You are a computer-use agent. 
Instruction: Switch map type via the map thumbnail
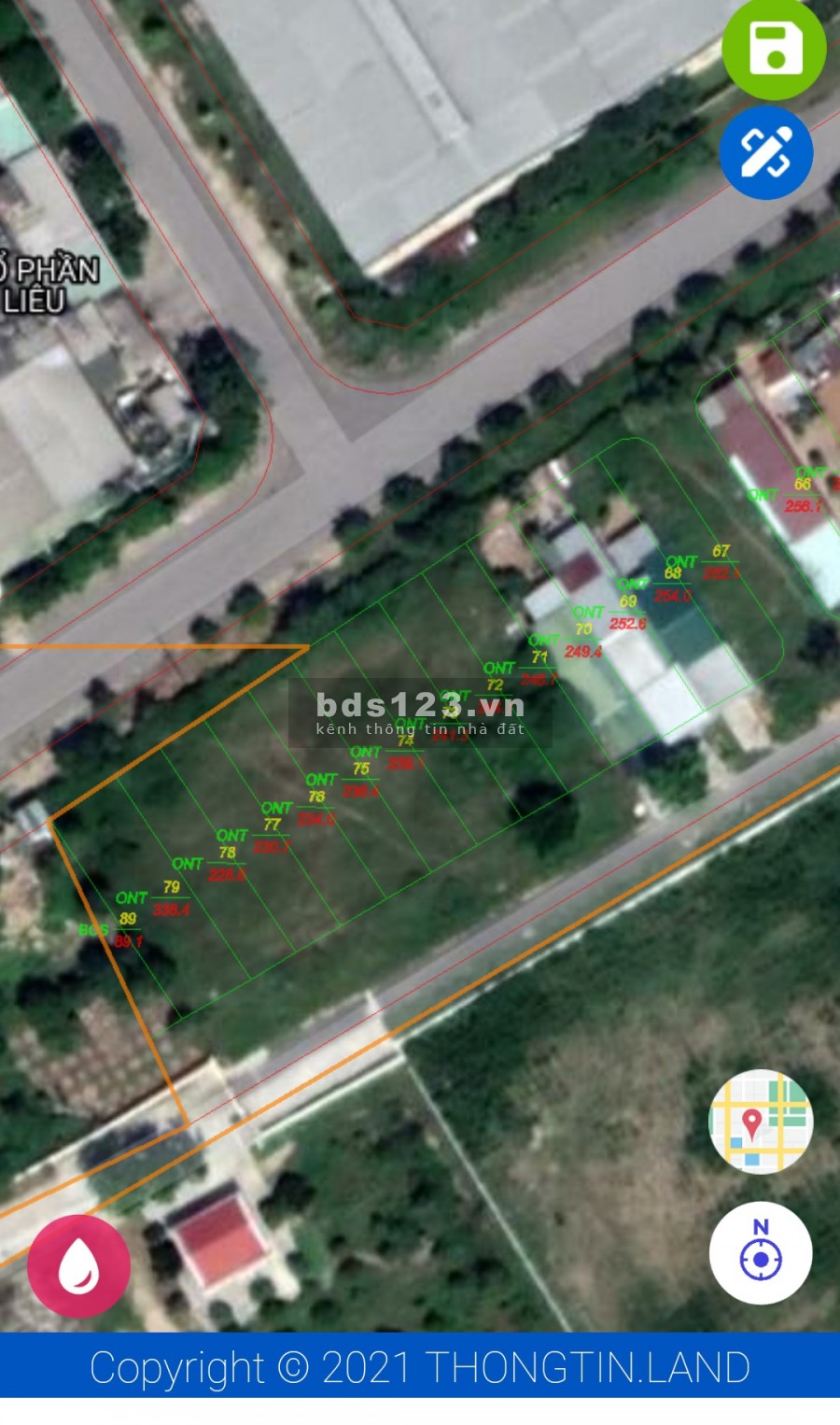(x=761, y=1121)
